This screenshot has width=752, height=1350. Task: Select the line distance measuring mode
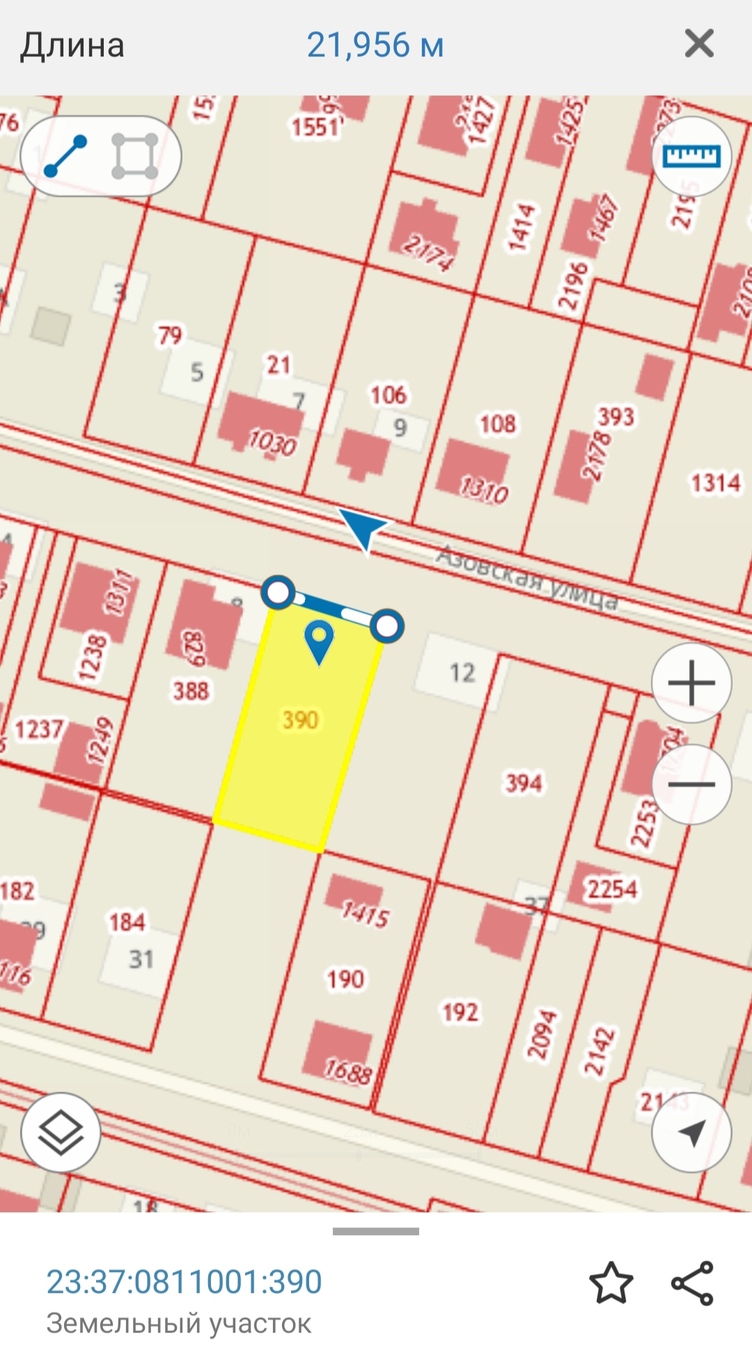pos(66,156)
